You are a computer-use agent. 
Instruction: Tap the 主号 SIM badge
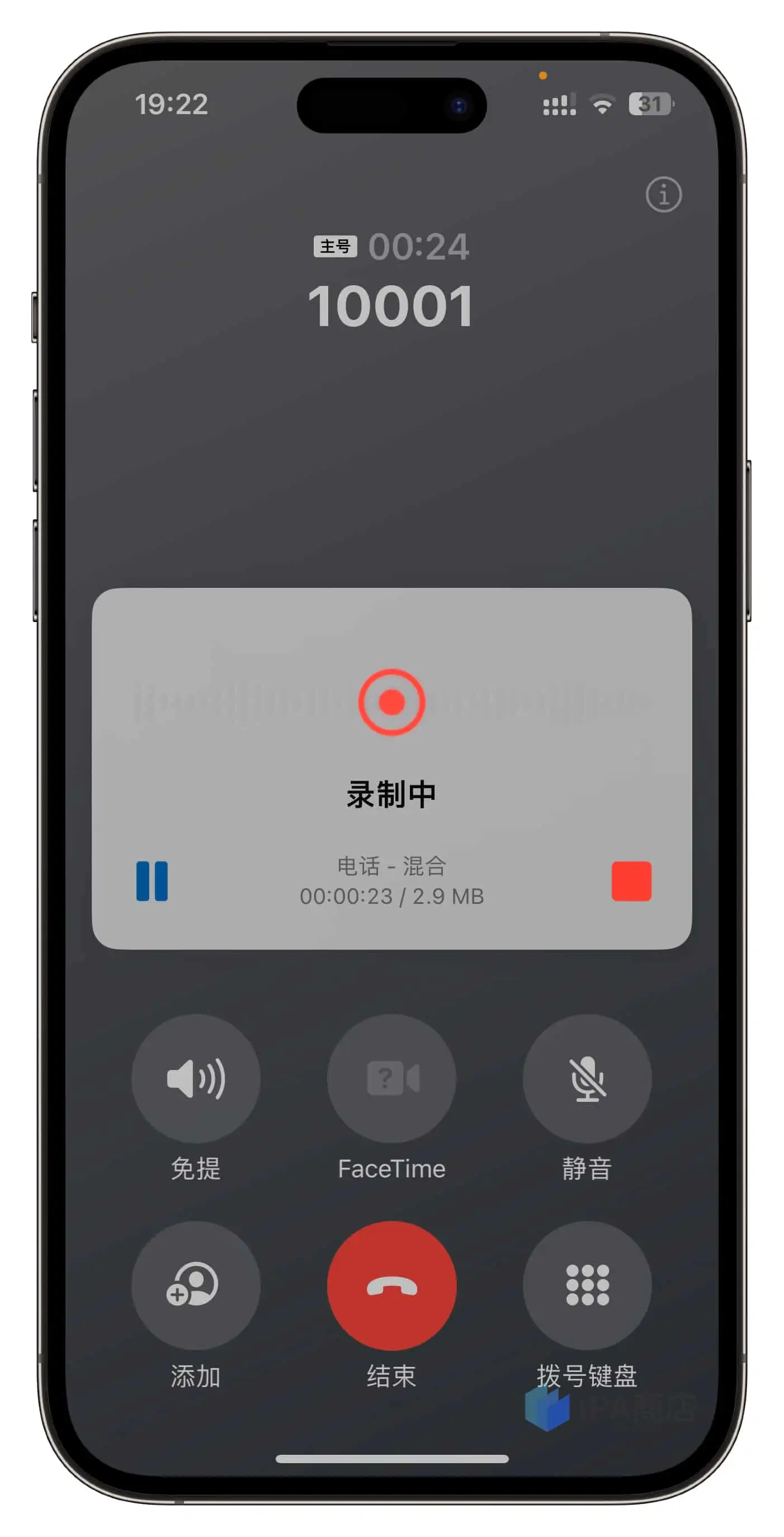point(336,247)
